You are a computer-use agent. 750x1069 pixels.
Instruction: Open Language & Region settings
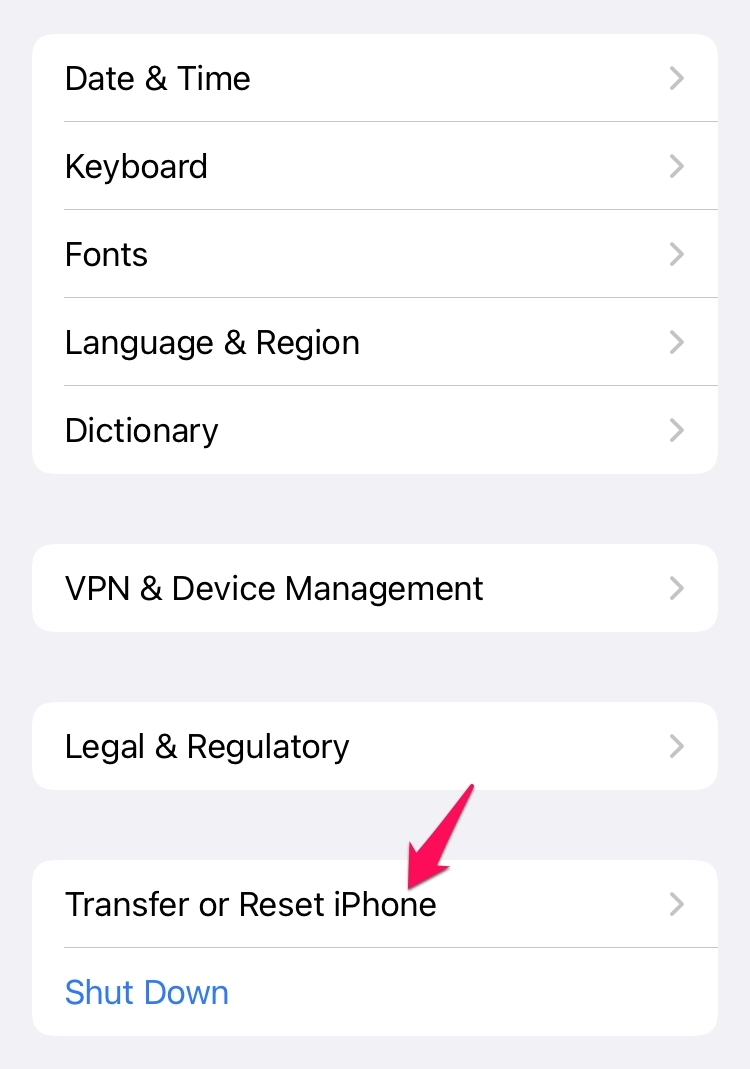(x=375, y=342)
